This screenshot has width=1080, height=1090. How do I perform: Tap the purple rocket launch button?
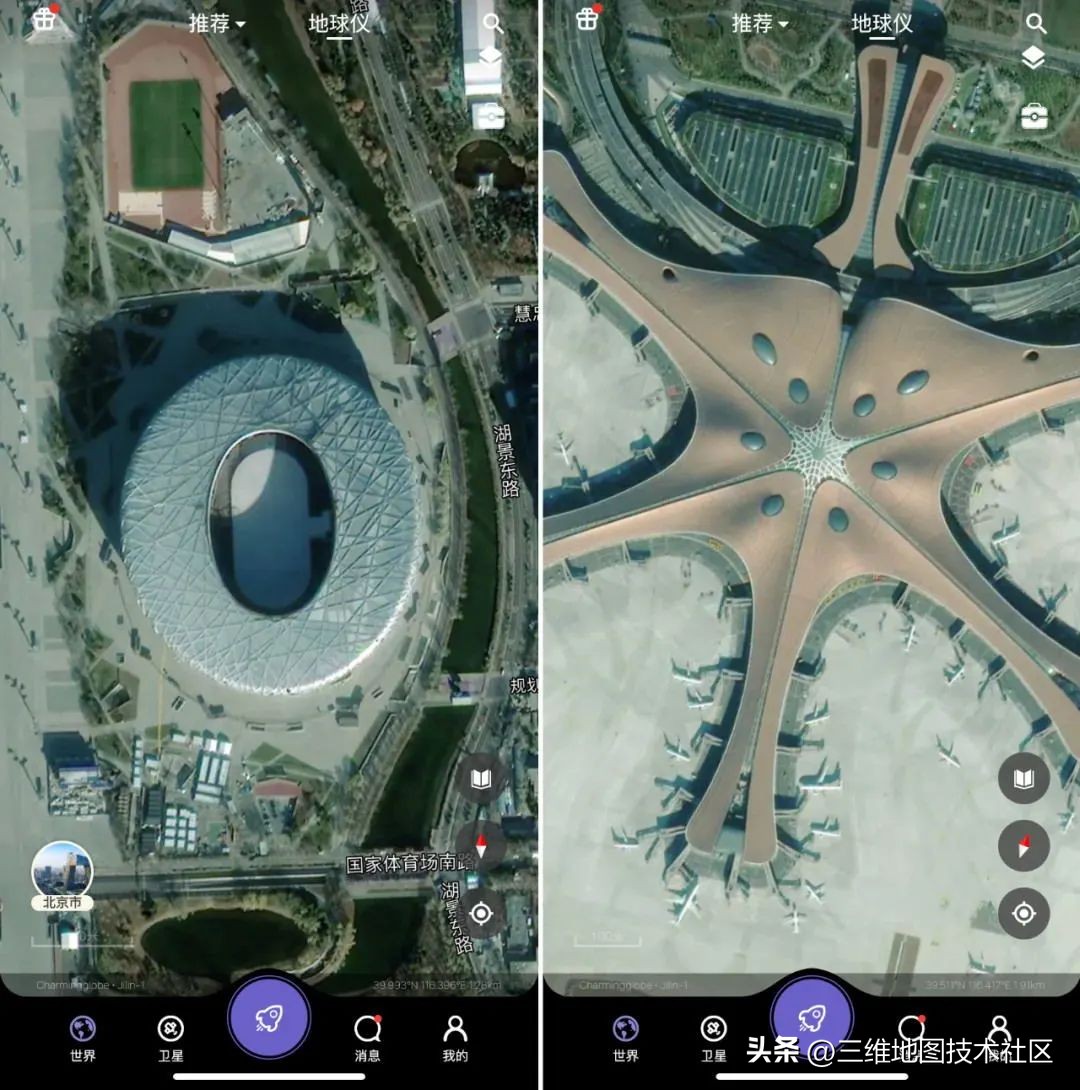point(268,1015)
